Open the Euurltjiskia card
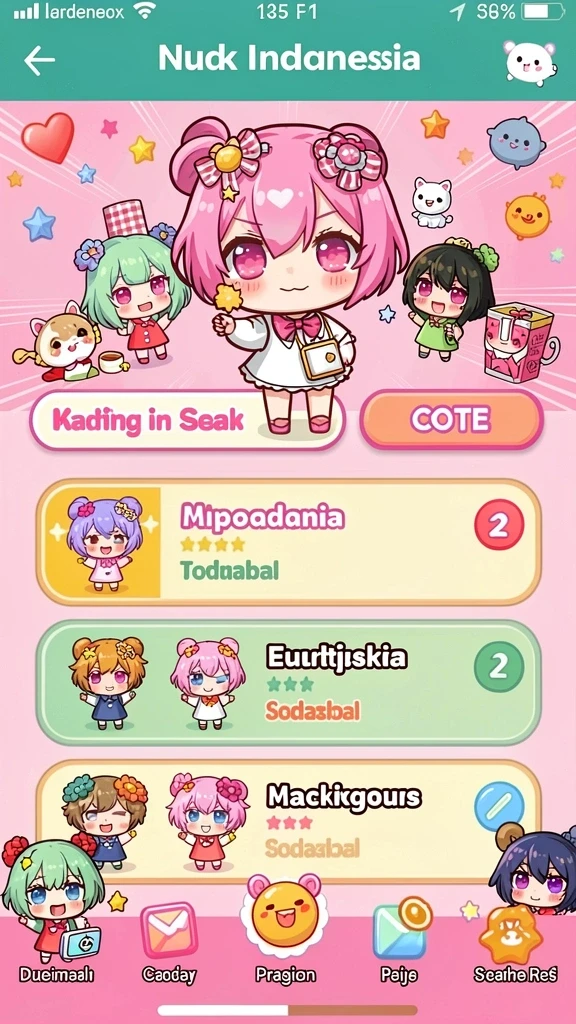 [289, 682]
